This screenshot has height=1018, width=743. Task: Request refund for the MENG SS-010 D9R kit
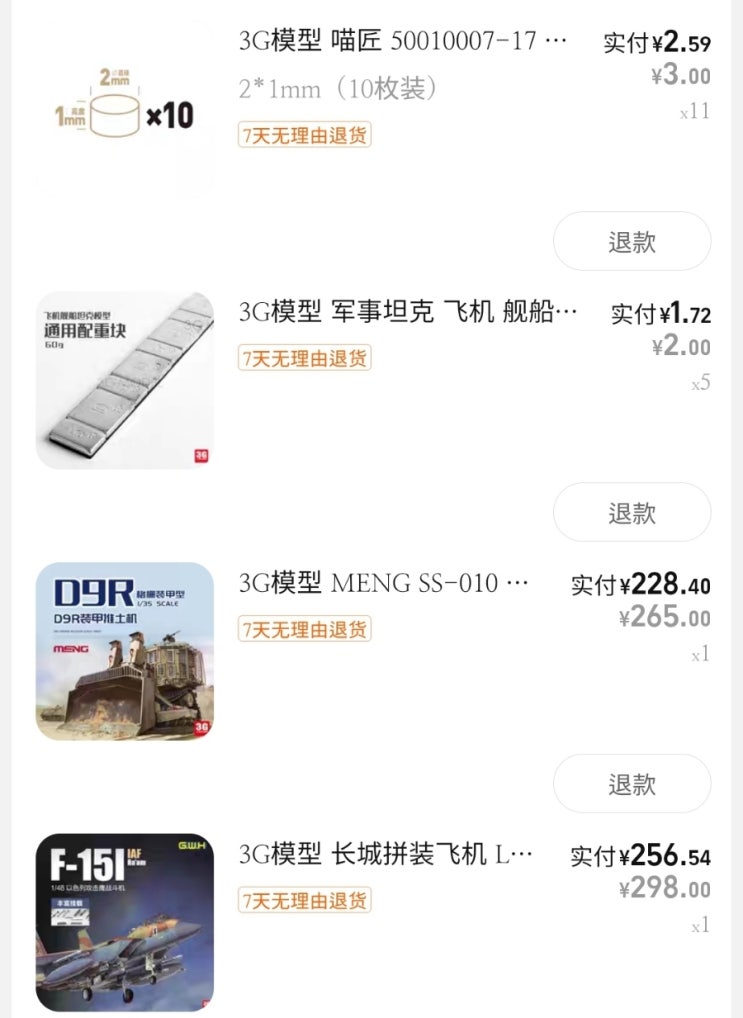point(631,784)
